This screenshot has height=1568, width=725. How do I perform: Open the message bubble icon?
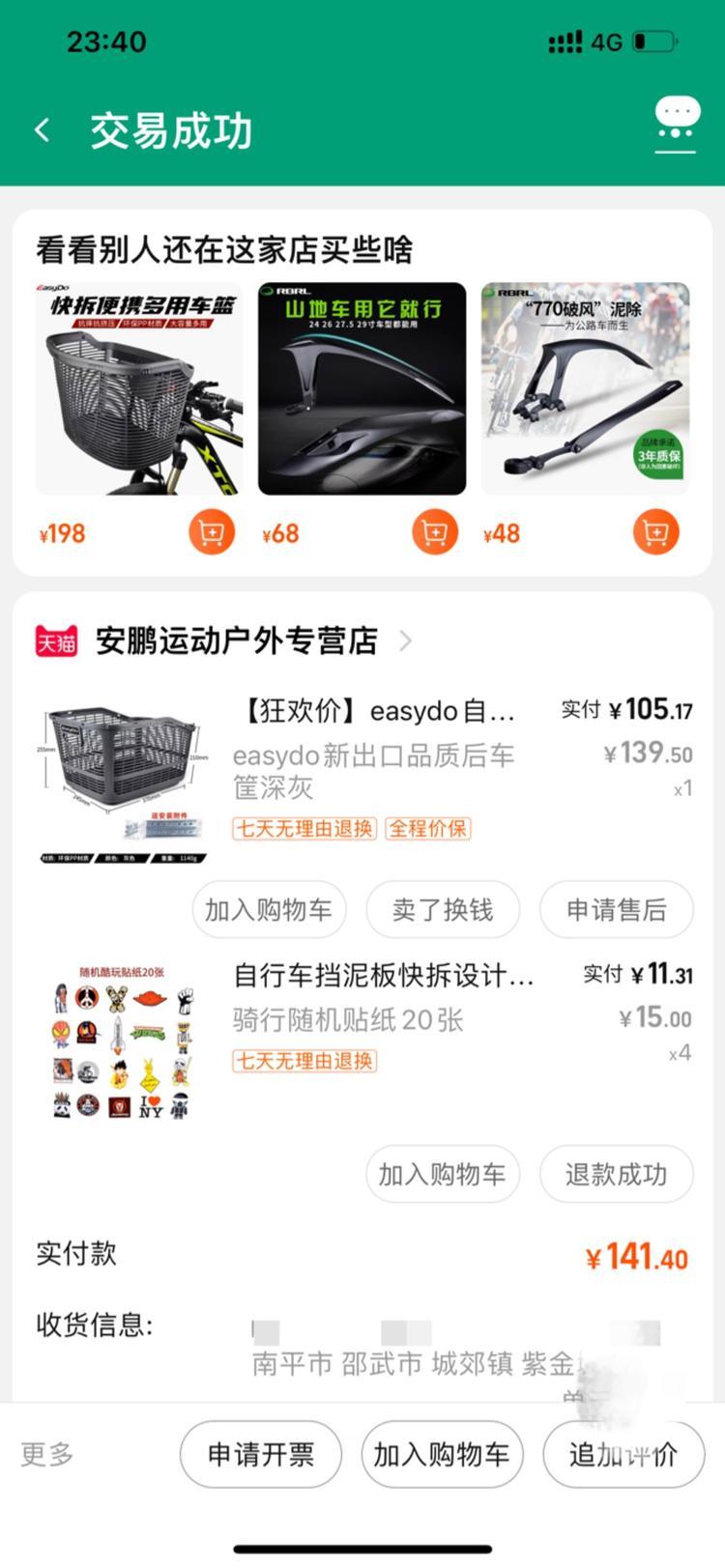point(676,123)
